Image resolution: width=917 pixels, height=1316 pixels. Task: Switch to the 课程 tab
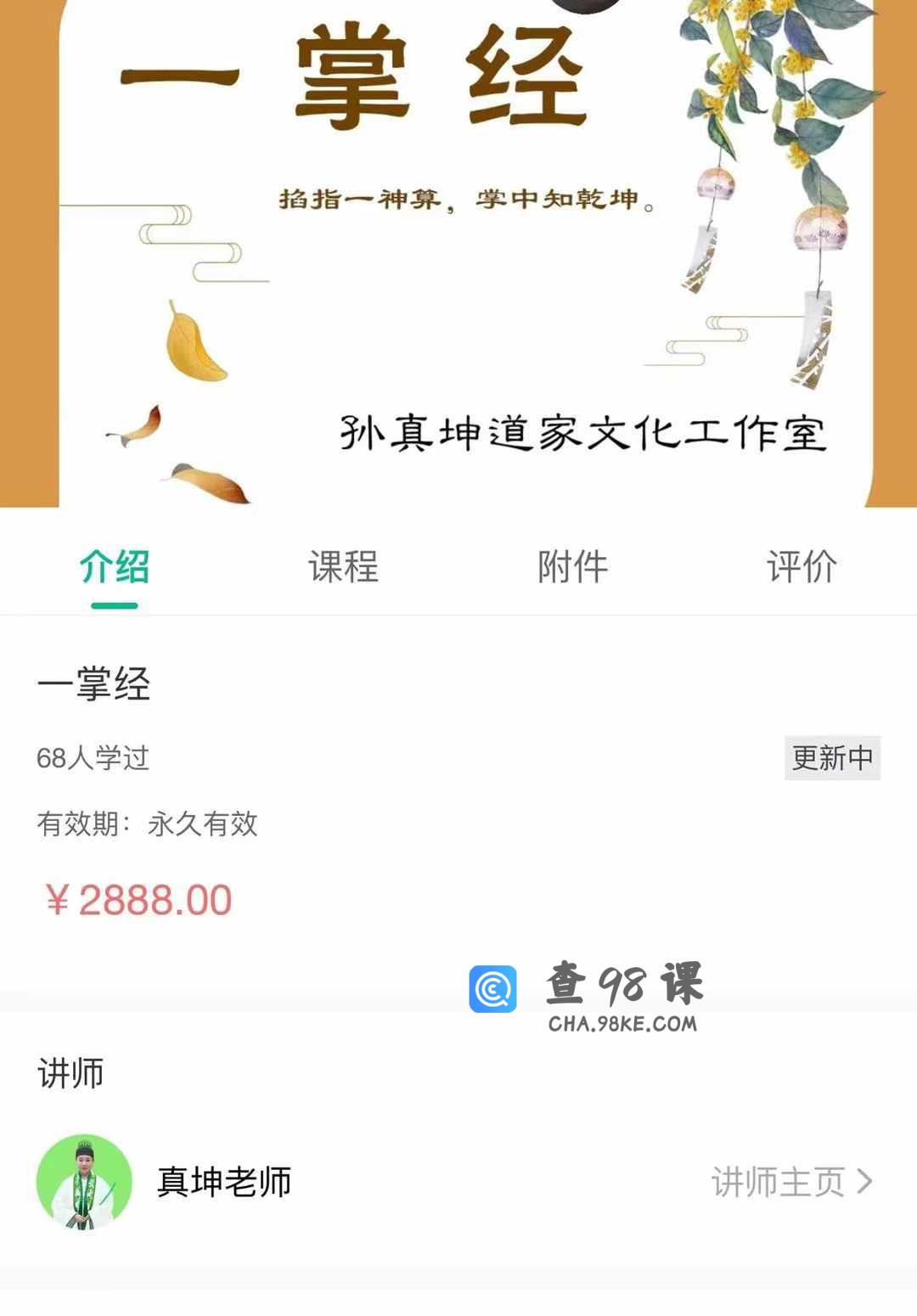coord(343,567)
